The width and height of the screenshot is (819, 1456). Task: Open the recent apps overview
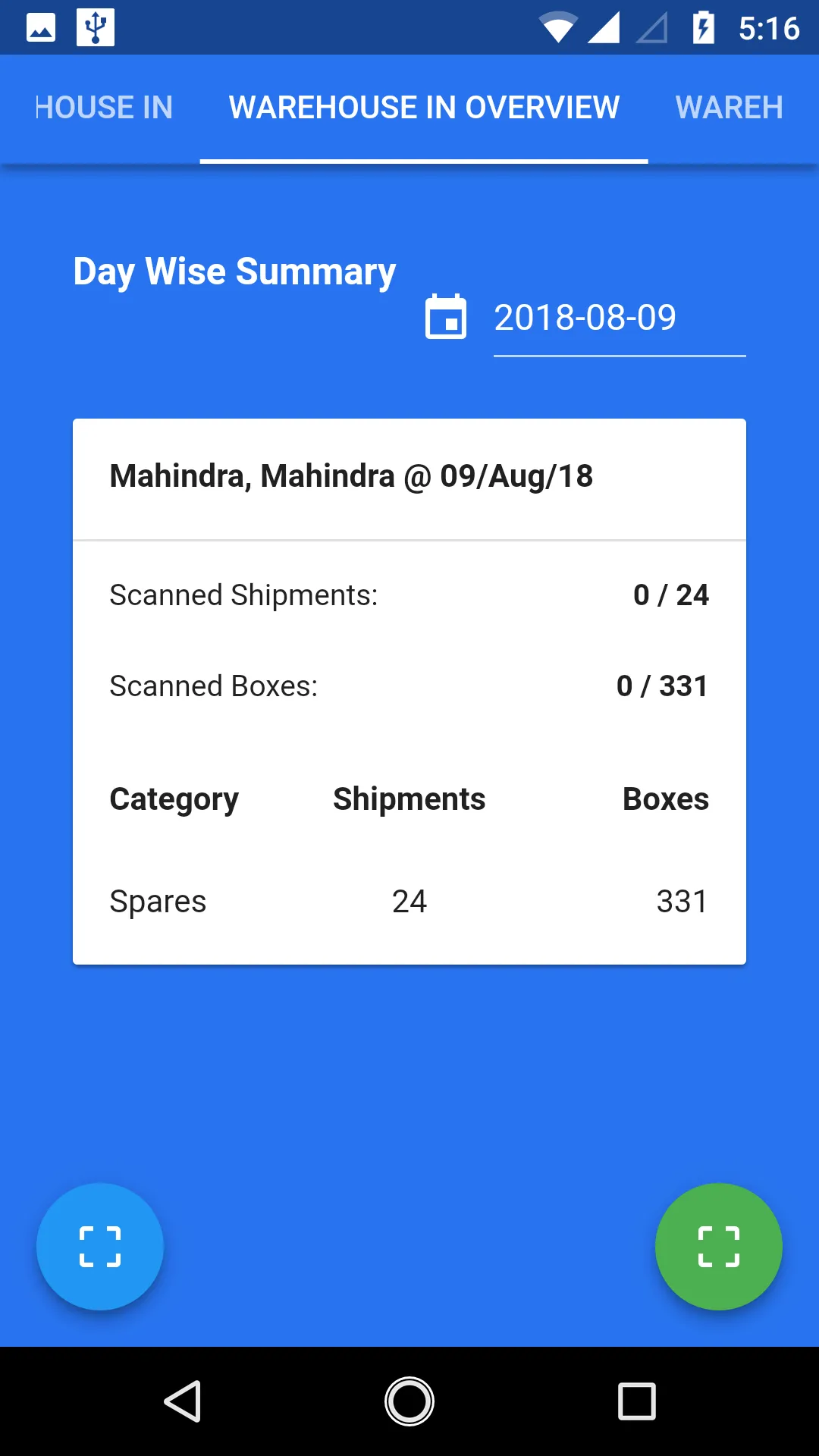636,1401
